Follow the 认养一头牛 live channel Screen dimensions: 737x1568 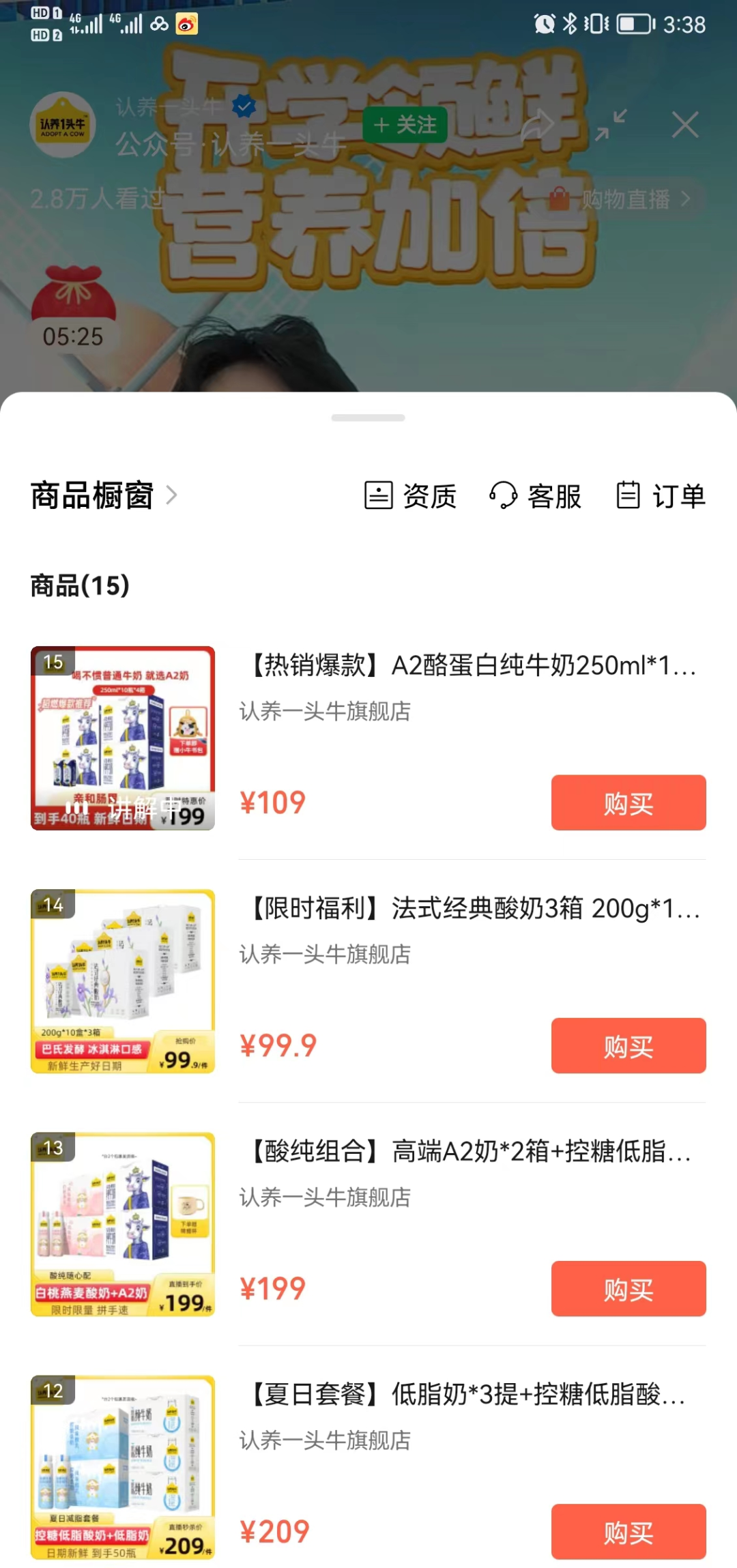coord(405,125)
